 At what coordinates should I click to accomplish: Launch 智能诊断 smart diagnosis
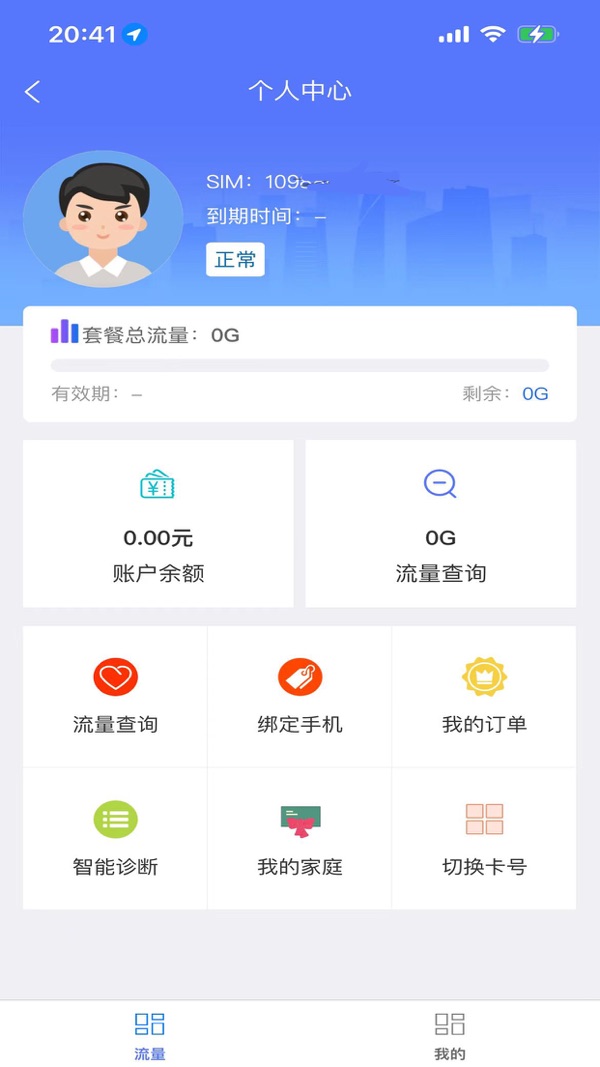[x=115, y=838]
